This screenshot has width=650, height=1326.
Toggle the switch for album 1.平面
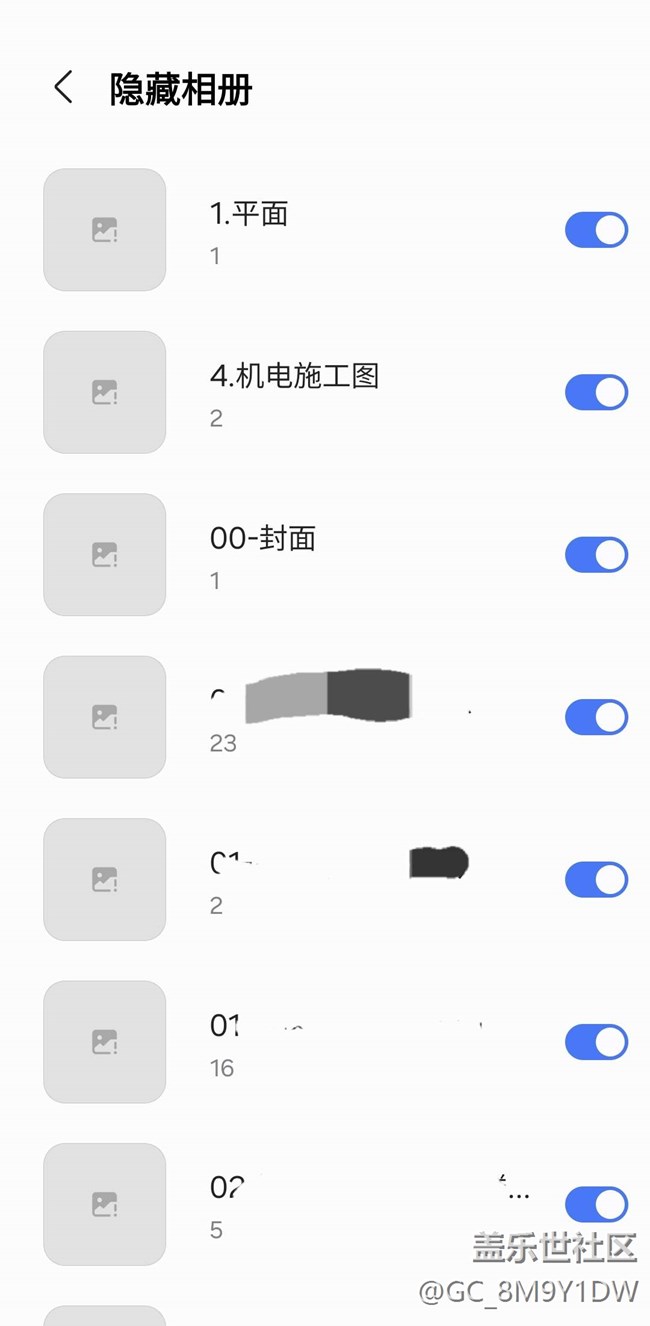point(596,230)
